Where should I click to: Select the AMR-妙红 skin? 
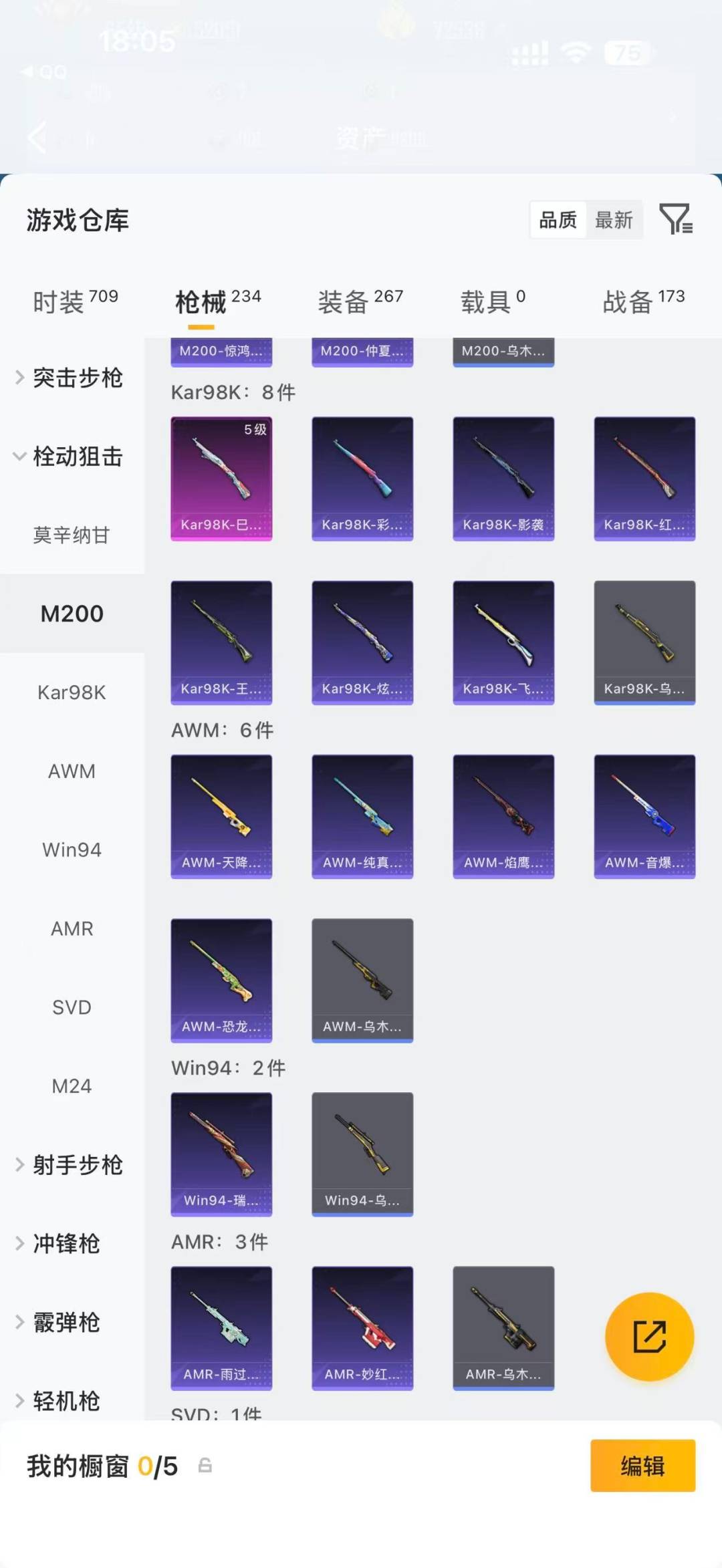362,1327
